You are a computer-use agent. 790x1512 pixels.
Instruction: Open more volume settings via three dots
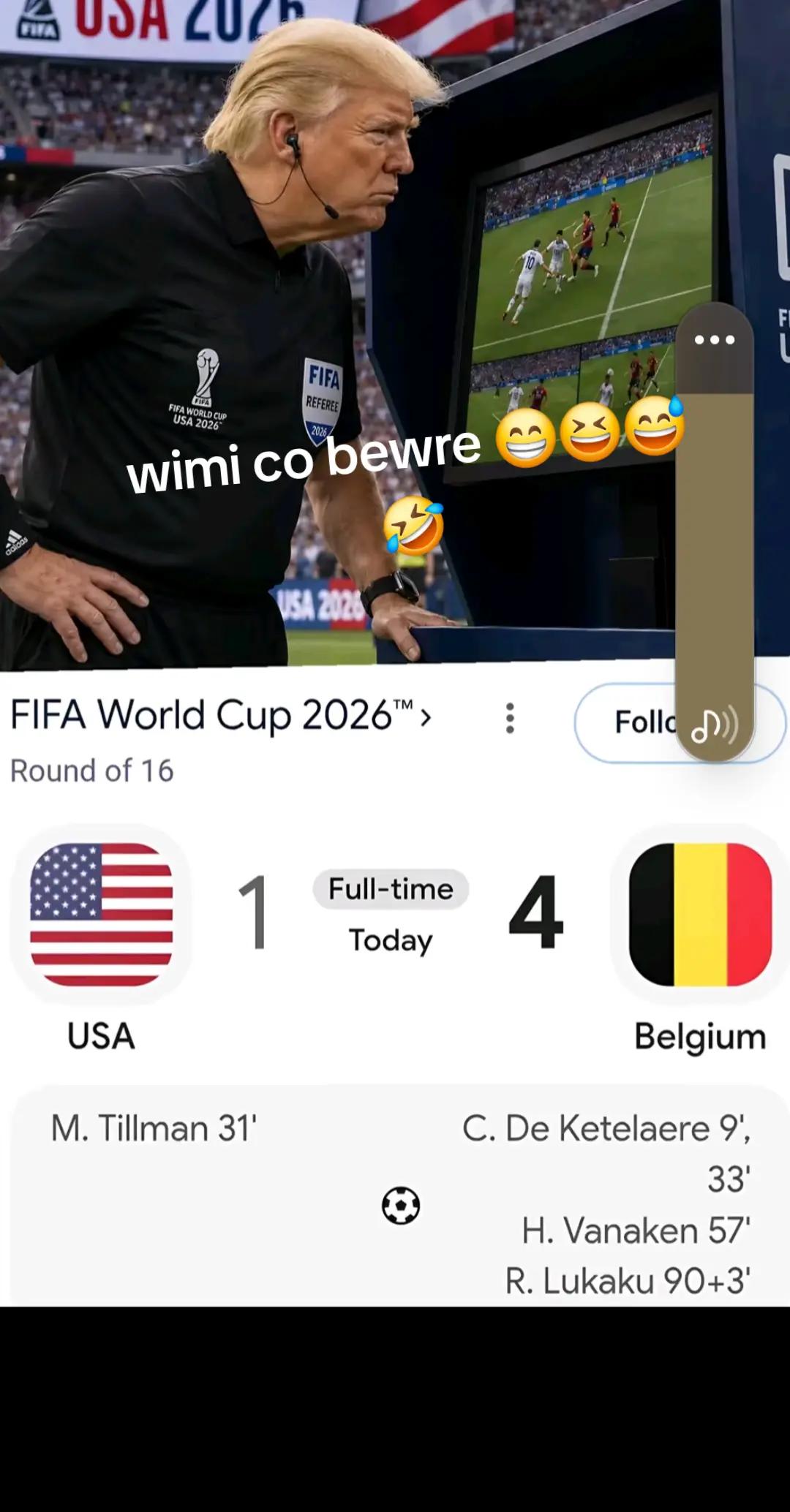(x=715, y=340)
